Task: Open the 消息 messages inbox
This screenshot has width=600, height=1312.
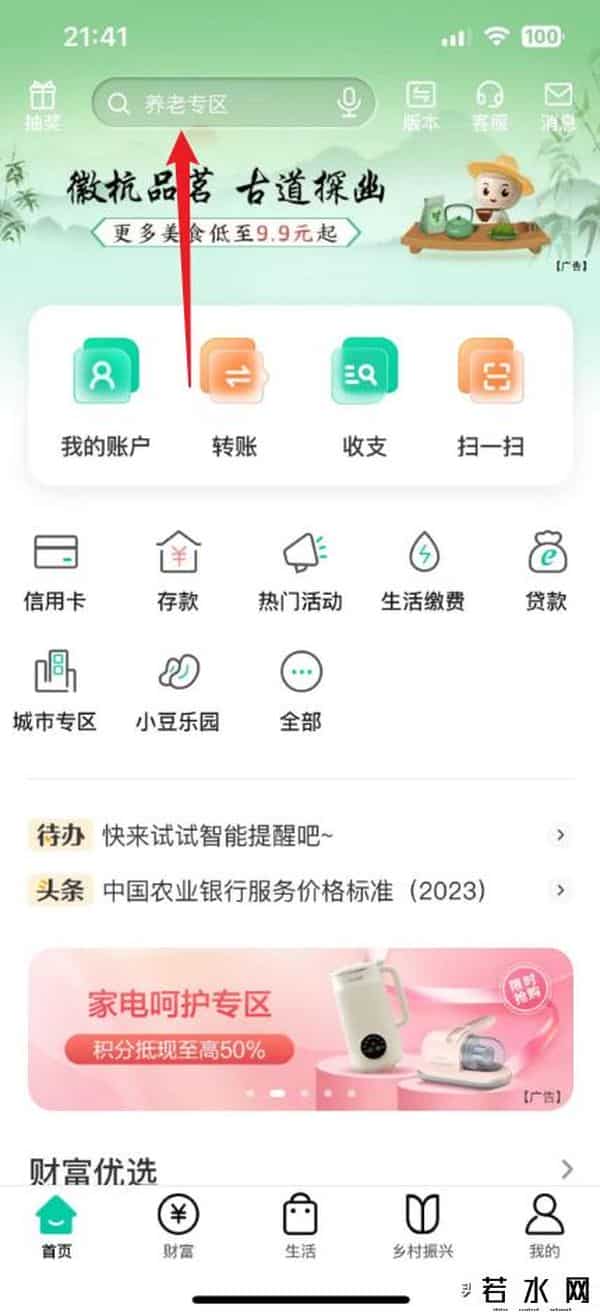Action: click(557, 105)
